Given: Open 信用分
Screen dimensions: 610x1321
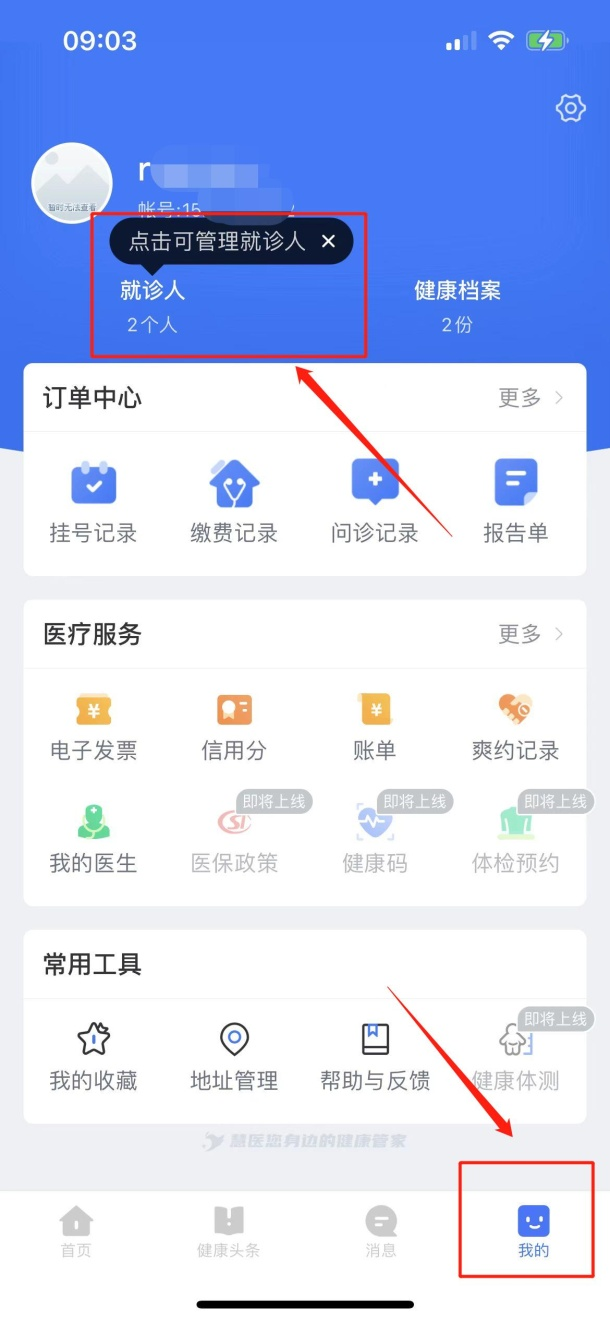Looking at the screenshot, I should [234, 726].
